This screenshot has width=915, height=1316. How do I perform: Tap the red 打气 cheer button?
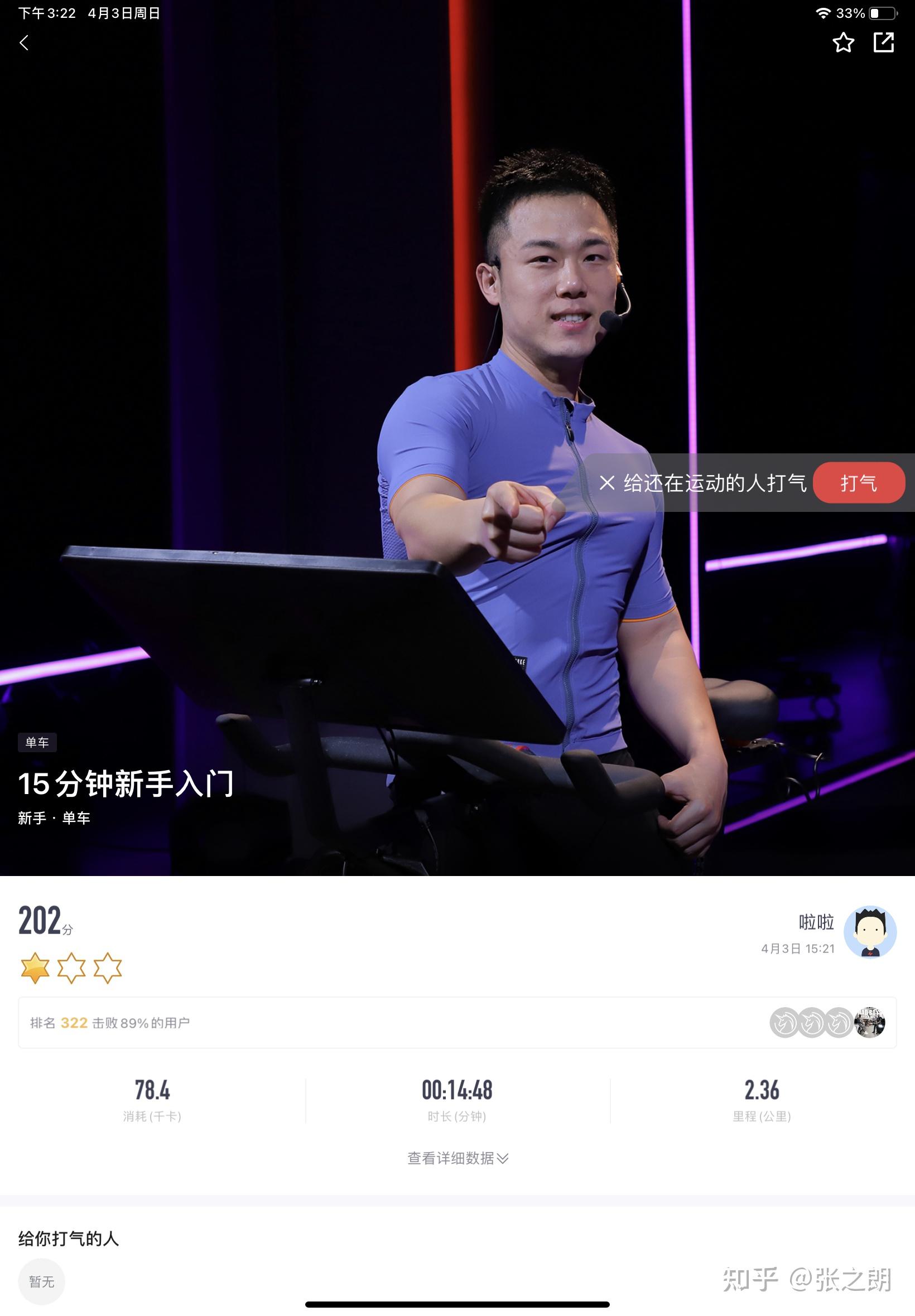click(858, 483)
